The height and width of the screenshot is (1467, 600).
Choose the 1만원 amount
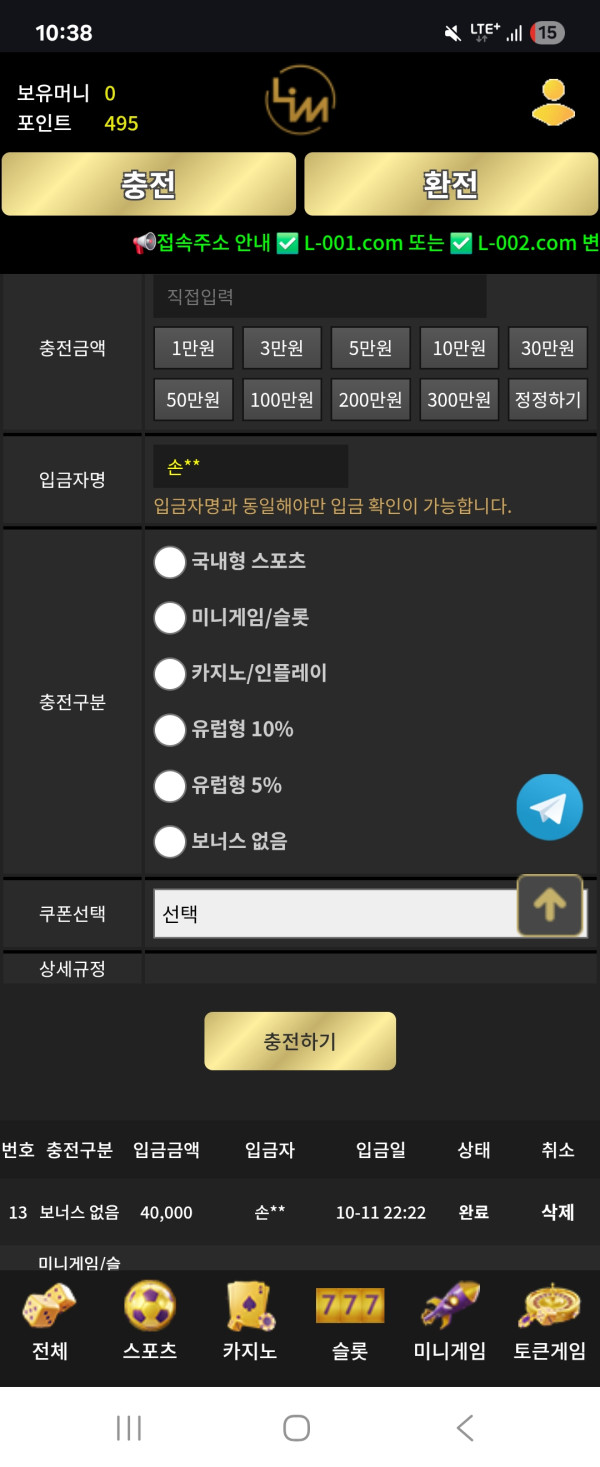pyautogui.click(x=193, y=348)
